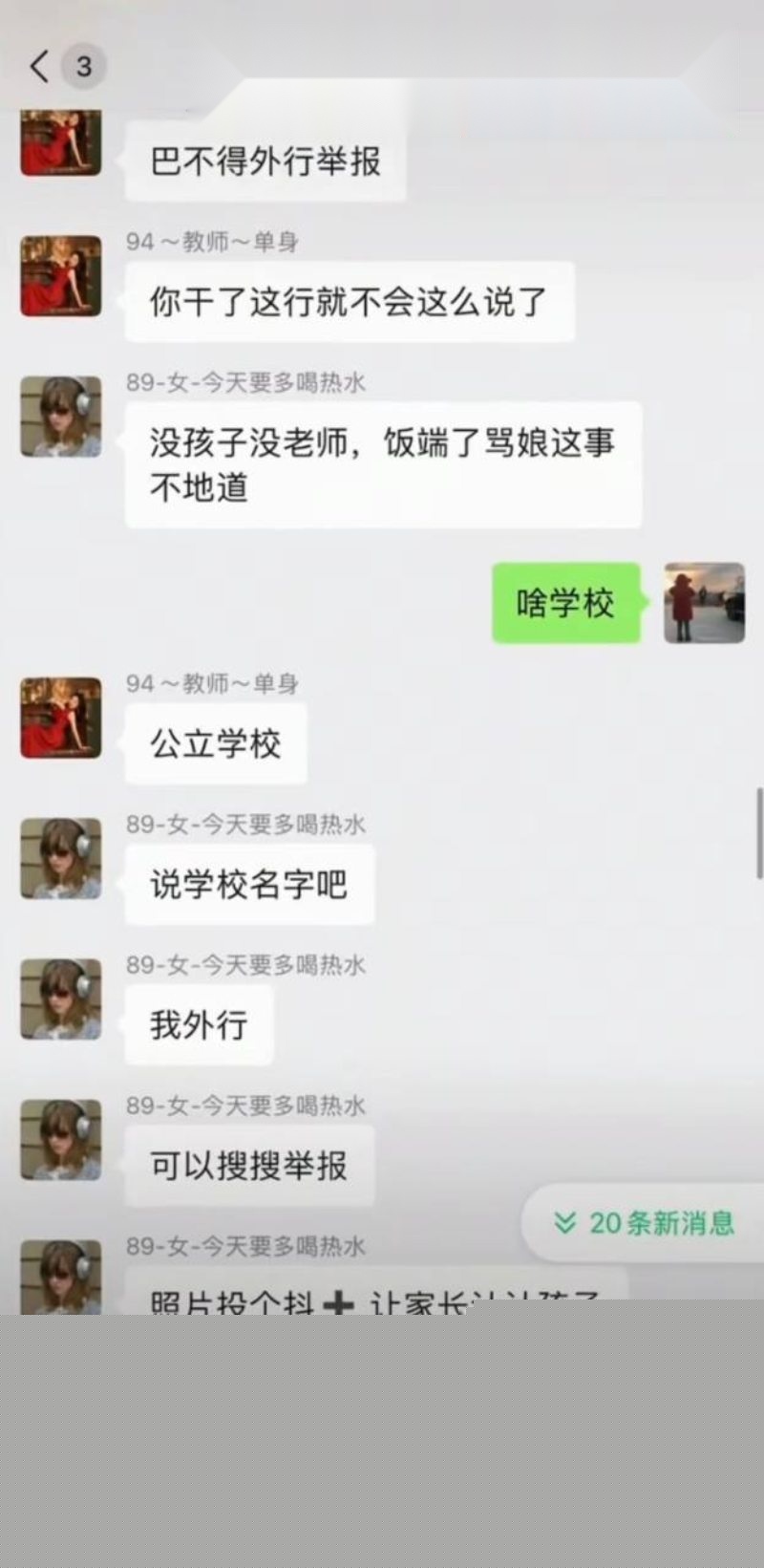Viewport: 764px width, 1568px height.
Task: Open the red-coat photo thumbnail next to 啥学校
Action: (704, 603)
